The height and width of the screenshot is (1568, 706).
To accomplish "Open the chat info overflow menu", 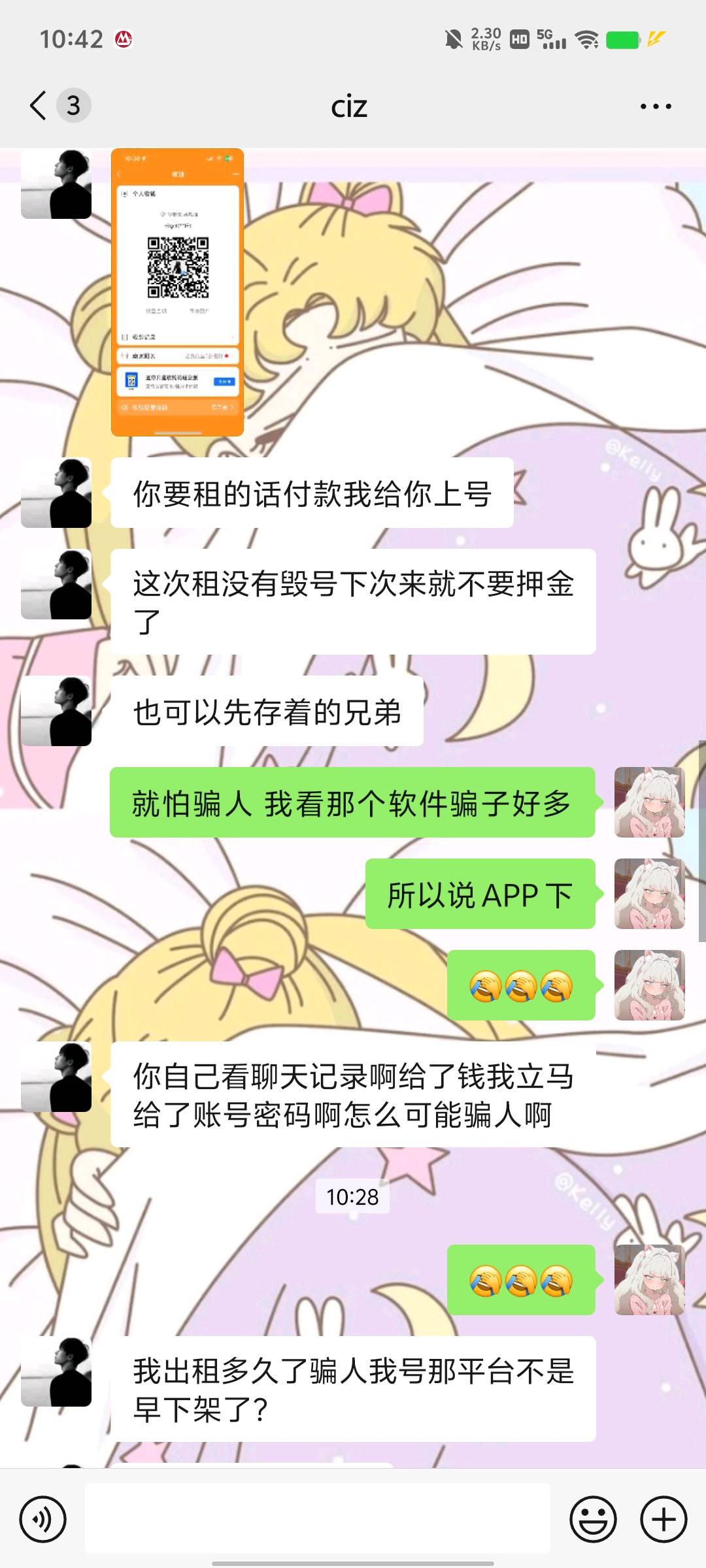I will [656, 106].
